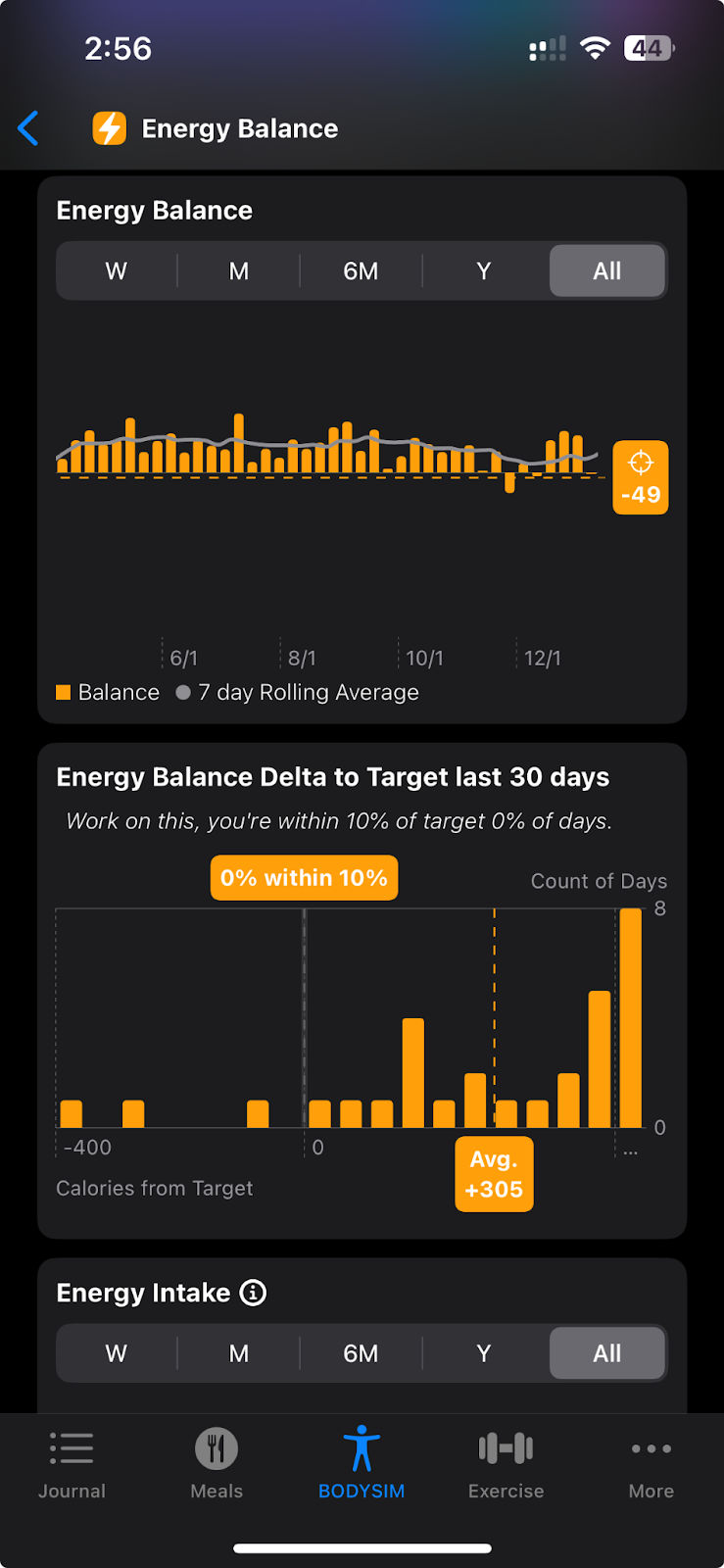Select the W range for Energy Balance

click(x=117, y=271)
